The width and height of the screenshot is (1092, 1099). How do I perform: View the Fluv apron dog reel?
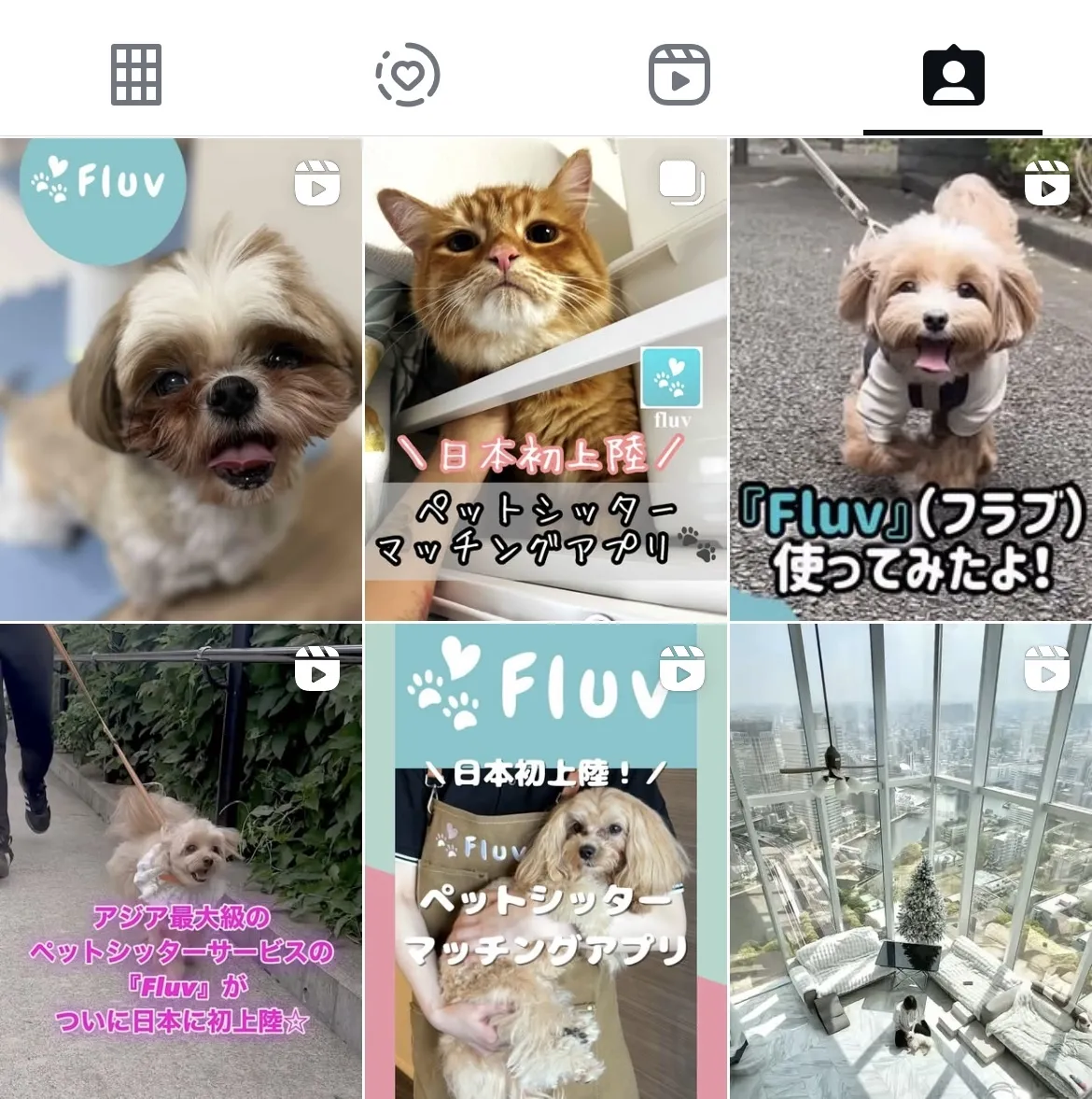tap(545, 861)
